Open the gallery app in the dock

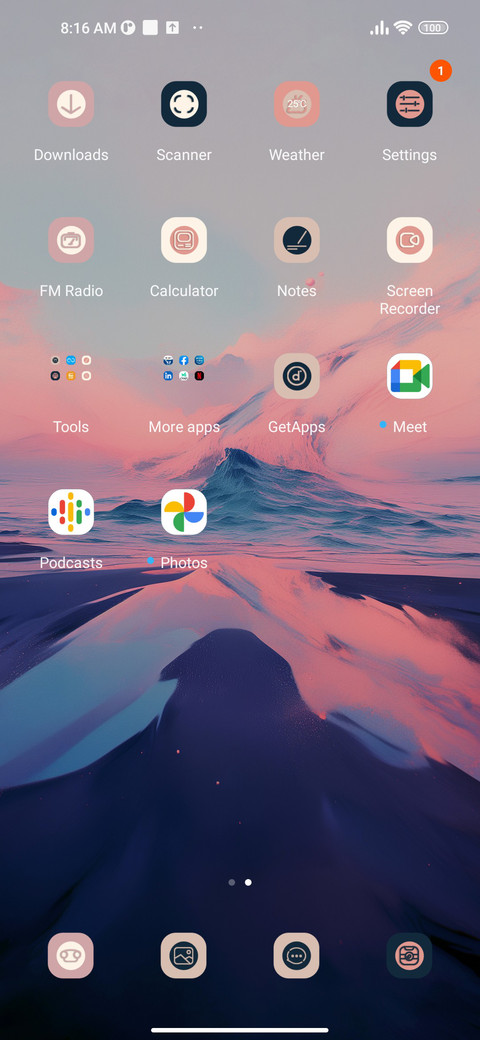point(184,956)
